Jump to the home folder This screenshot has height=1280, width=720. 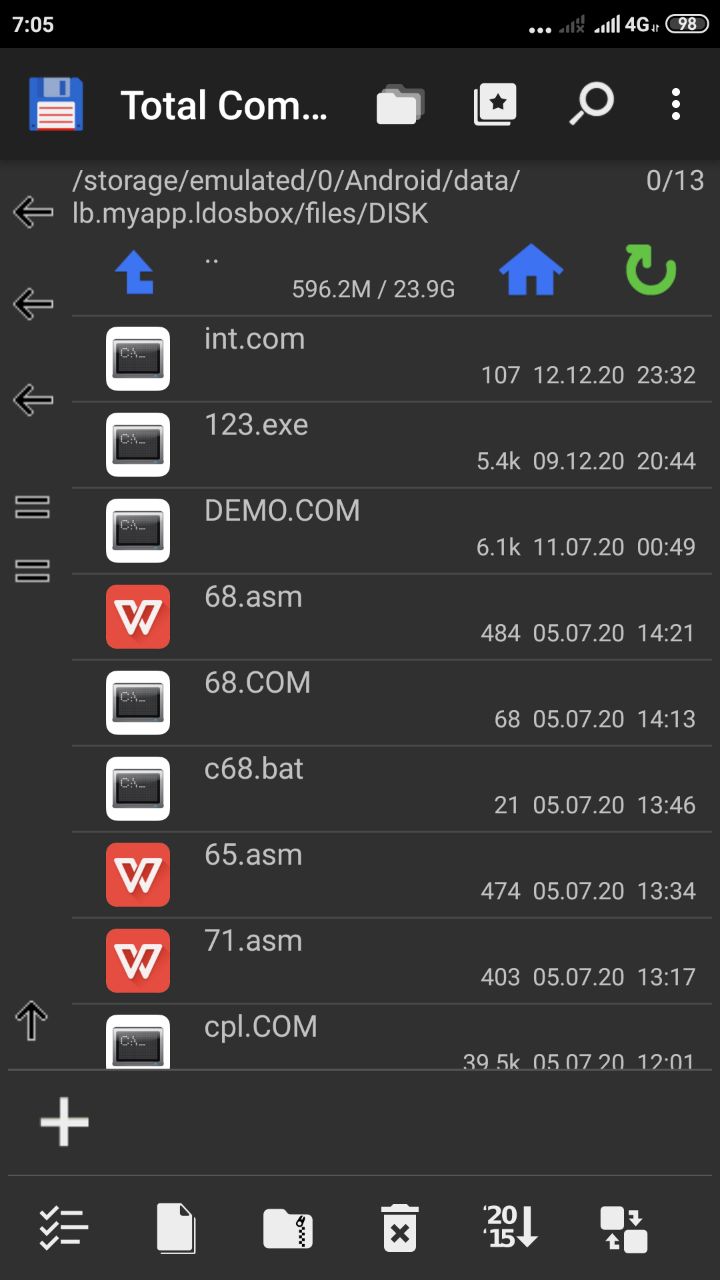tap(531, 271)
